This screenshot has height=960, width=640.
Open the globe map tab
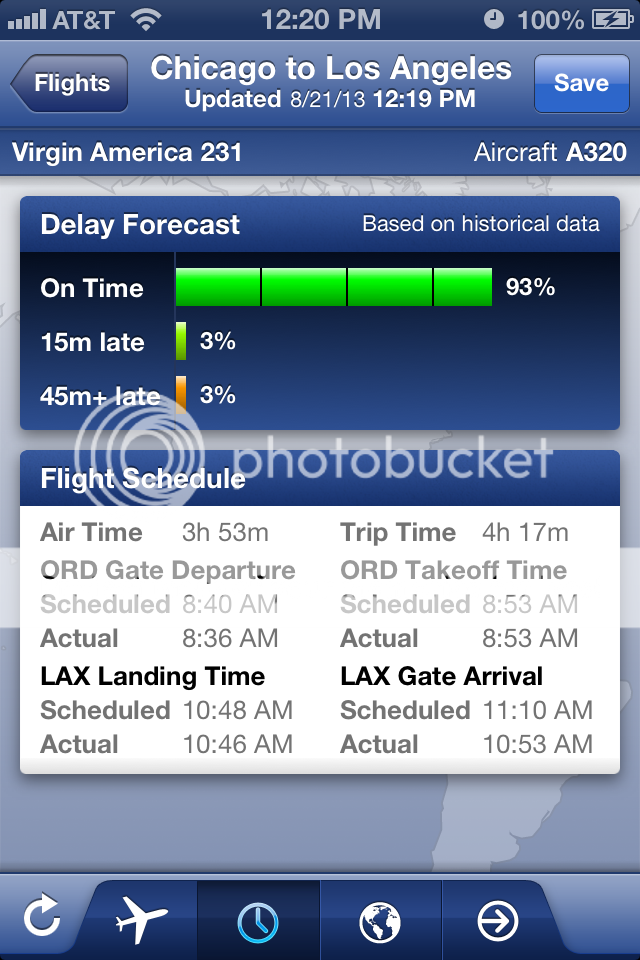[380, 920]
